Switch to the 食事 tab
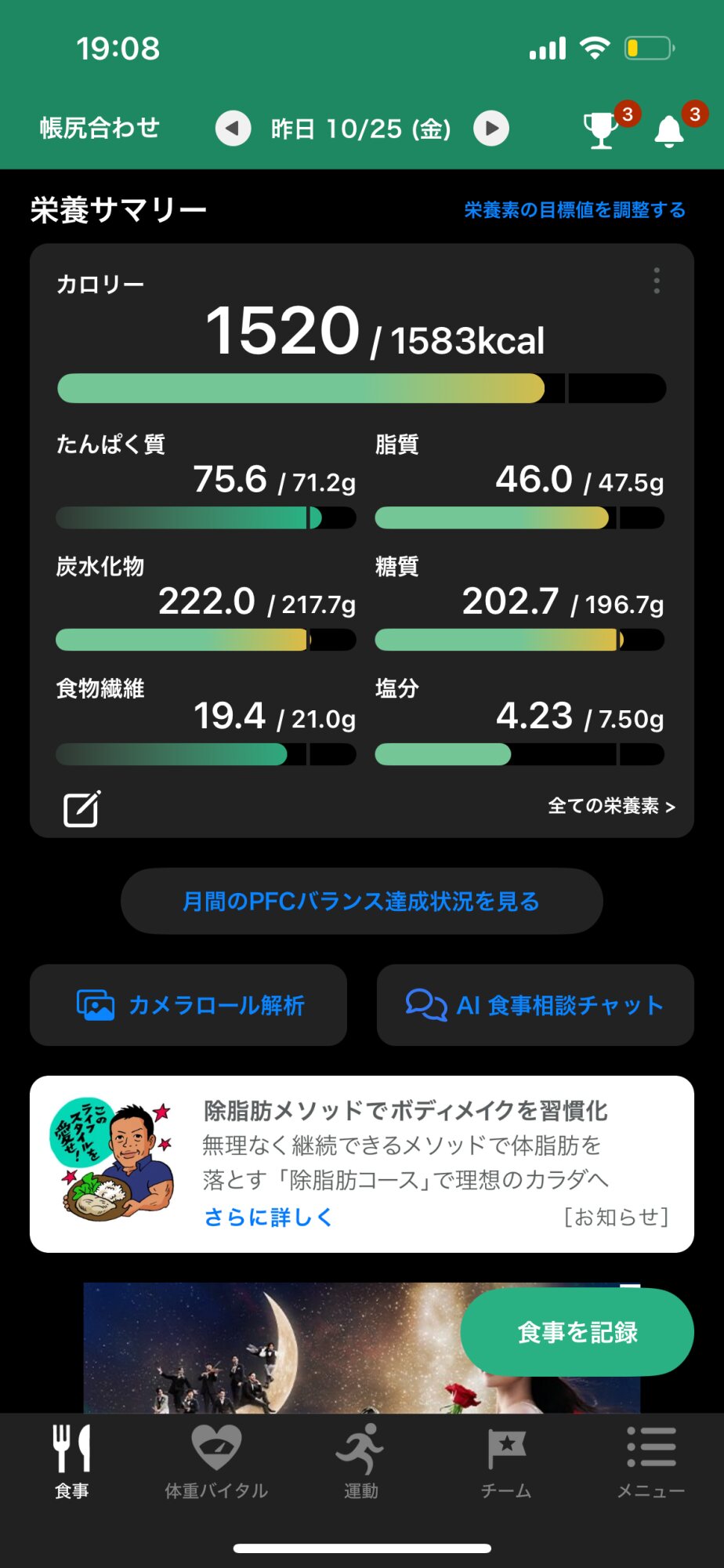Screen dimensions: 724x1568 pos(72,1460)
